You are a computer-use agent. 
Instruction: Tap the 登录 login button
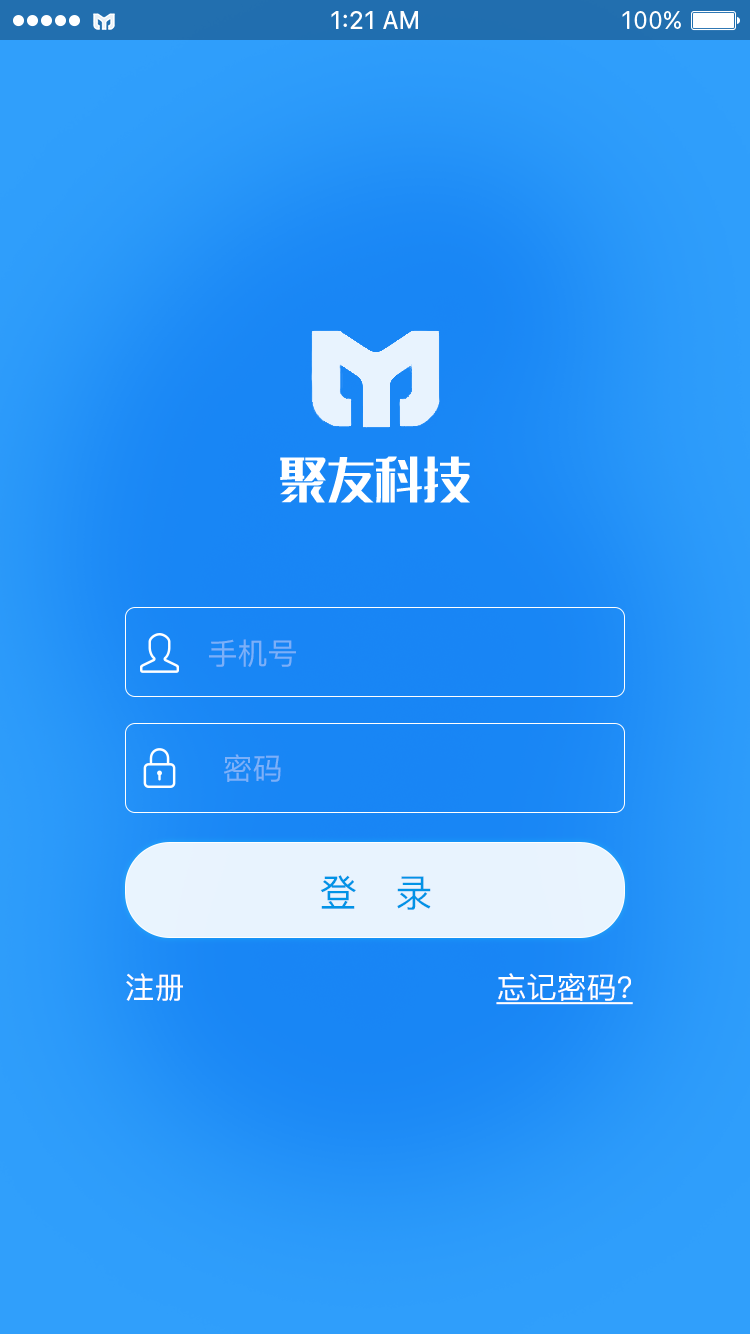pos(375,890)
